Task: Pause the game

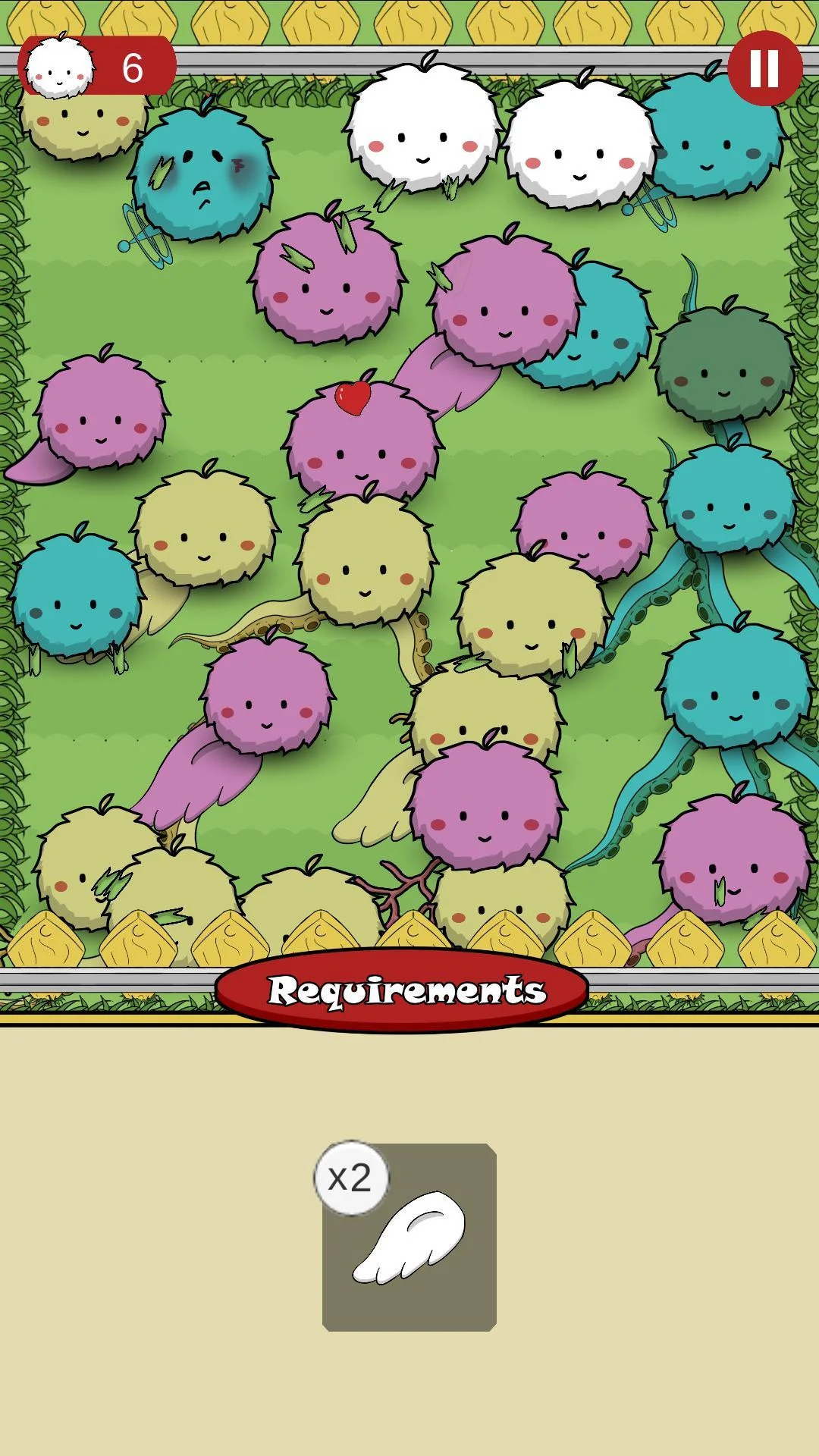Action: pos(764,68)
